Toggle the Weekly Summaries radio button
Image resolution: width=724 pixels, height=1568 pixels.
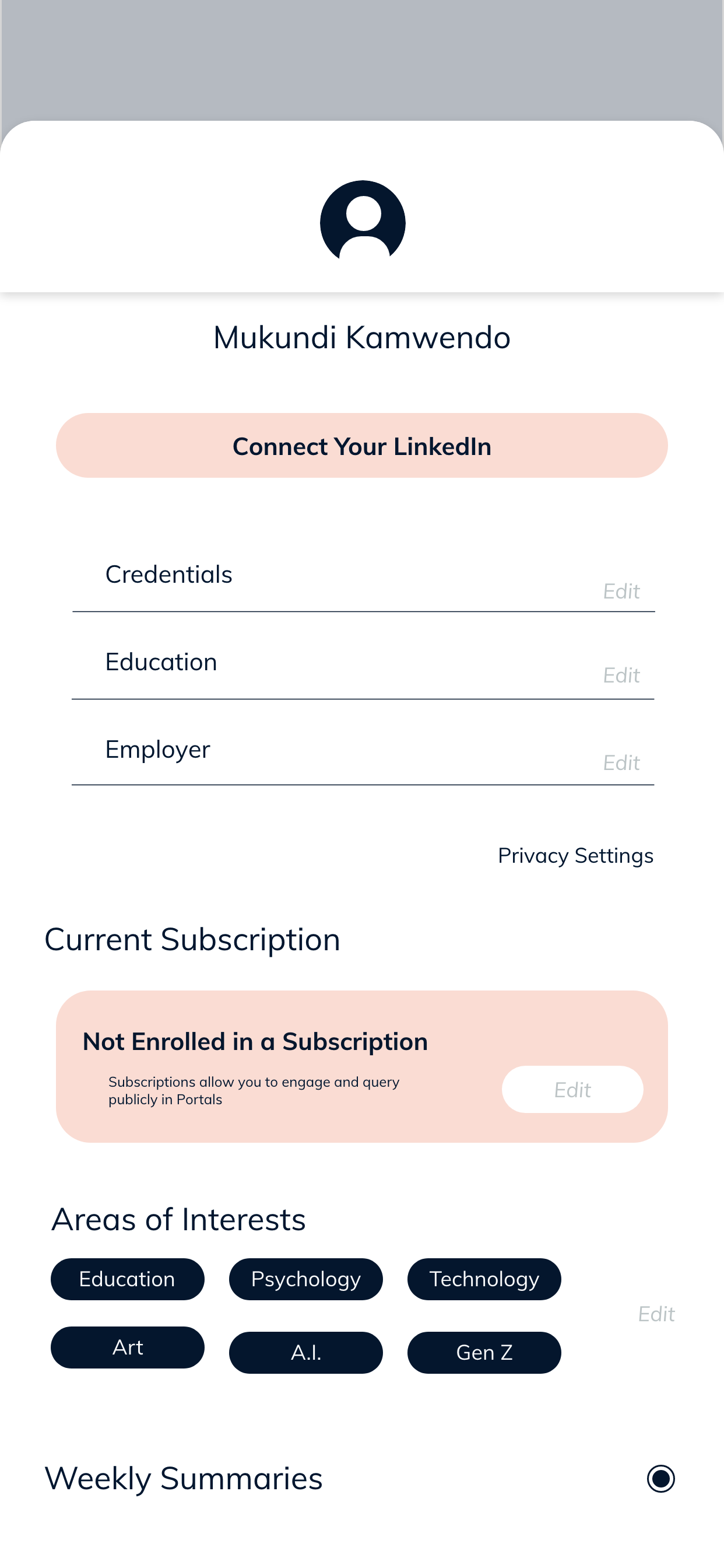click(660, 1479)
